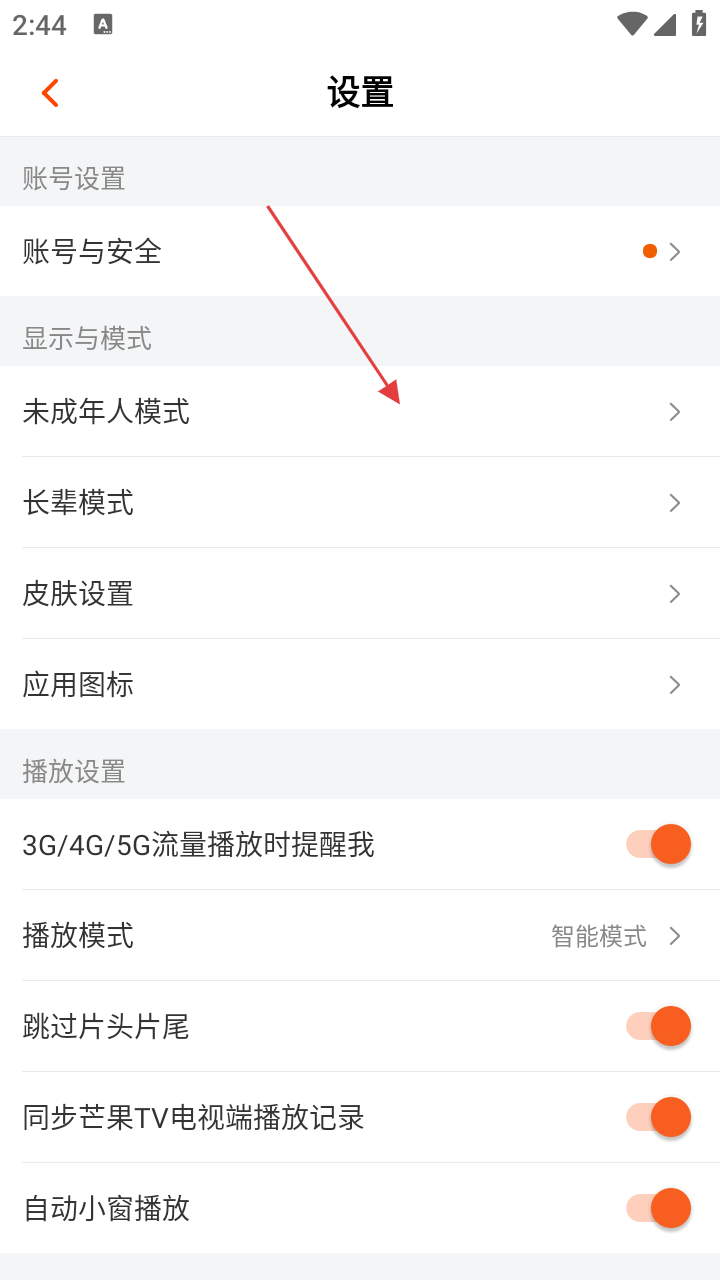
Task: Open 未成年人模式
Action: [360, 411]
